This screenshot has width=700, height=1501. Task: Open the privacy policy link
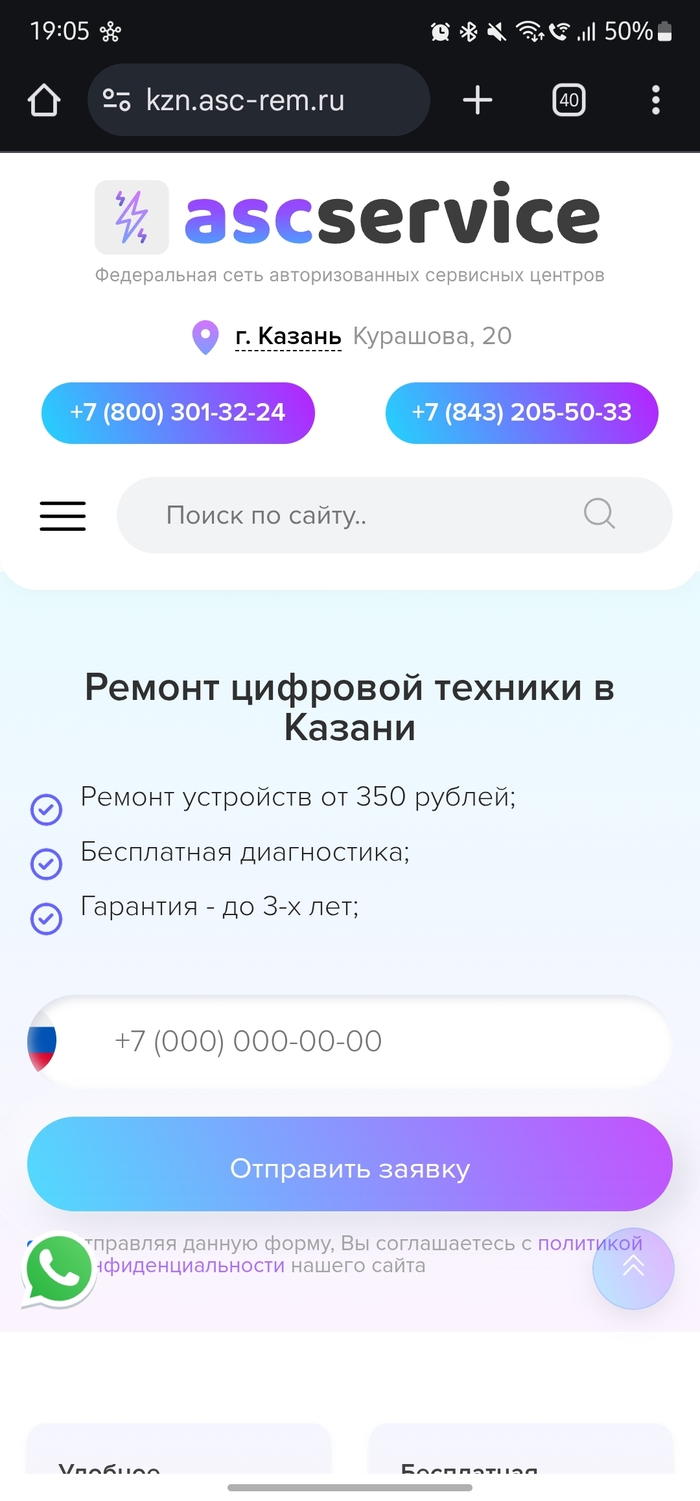coord(590,1244)
